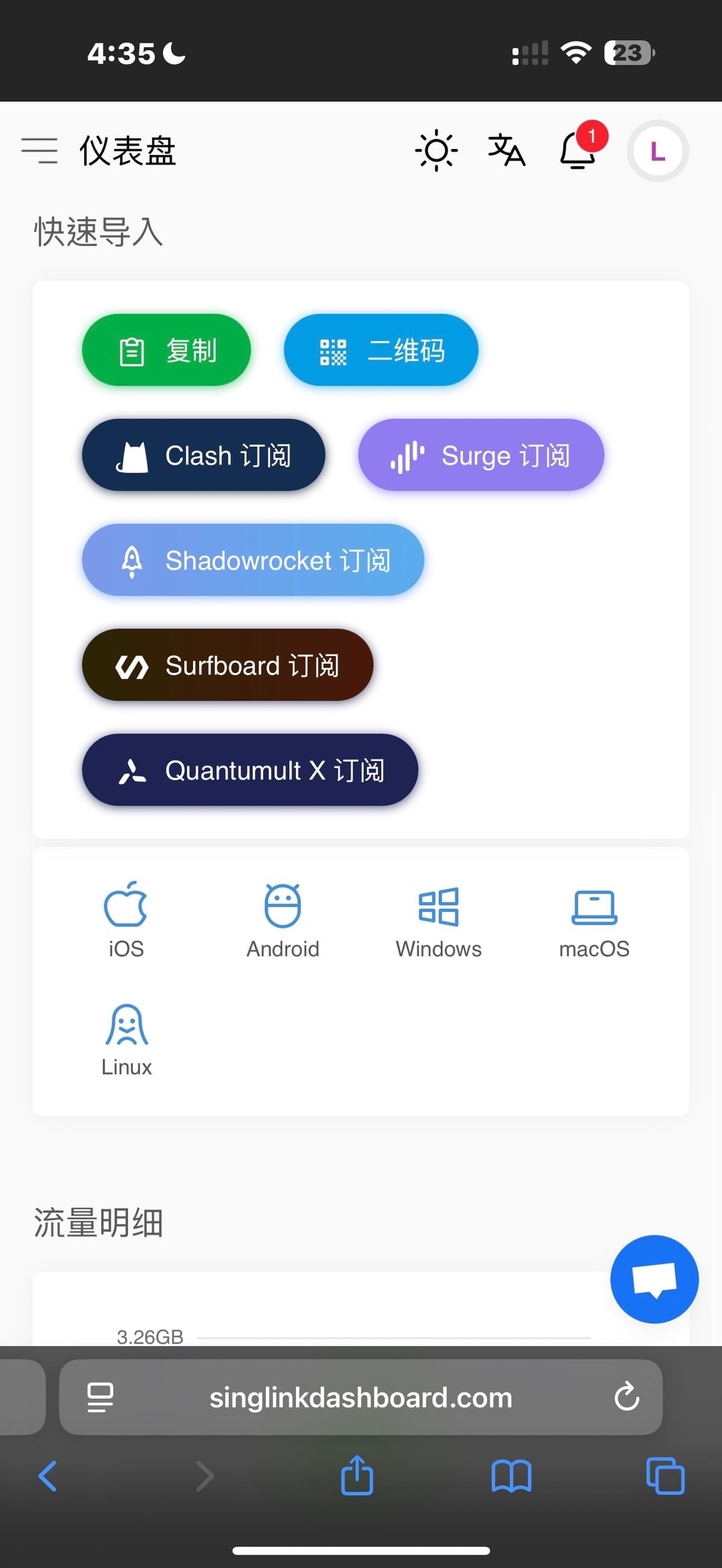This screenshot has width=722, height=1568.
Task: Show the 二维码 QR code
Action: [381, 351]
